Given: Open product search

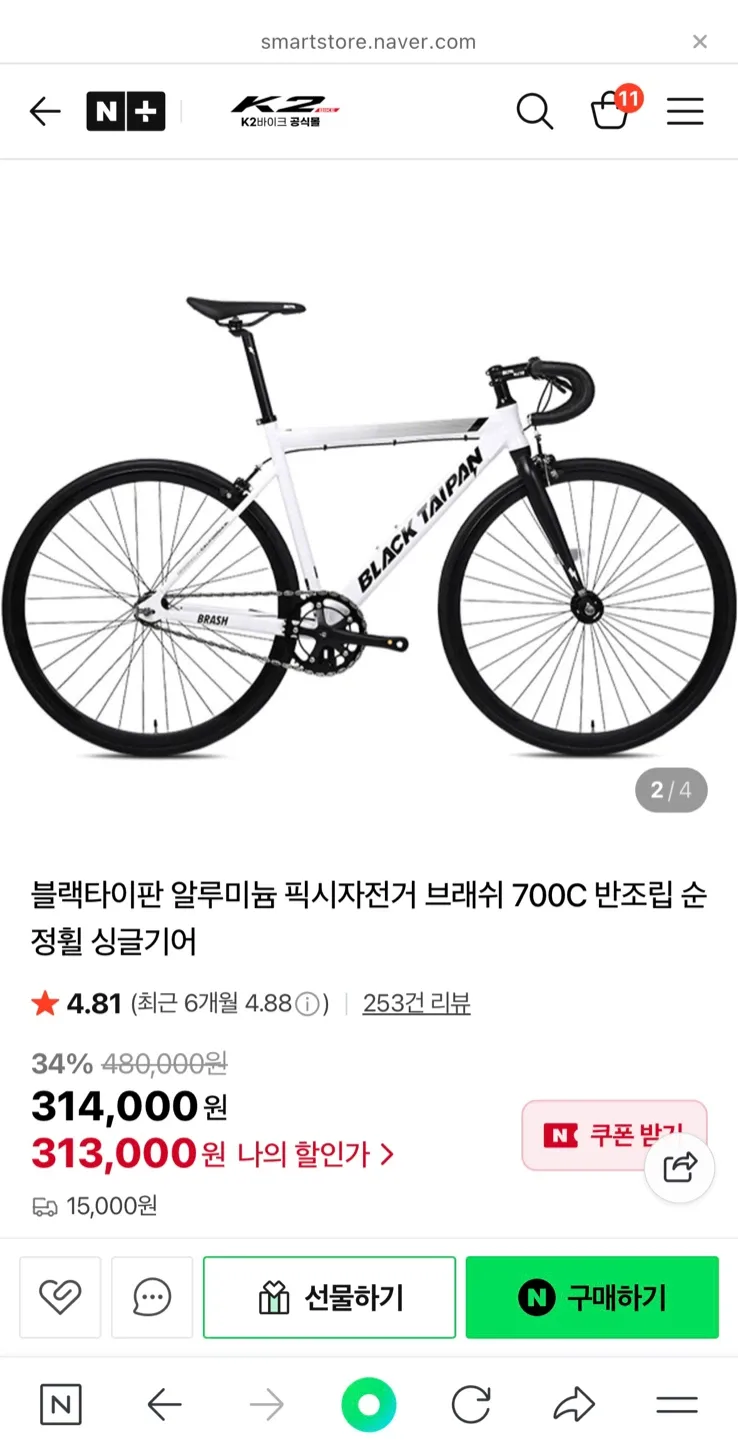Looking at the screenshot, I should pos(534,111).
